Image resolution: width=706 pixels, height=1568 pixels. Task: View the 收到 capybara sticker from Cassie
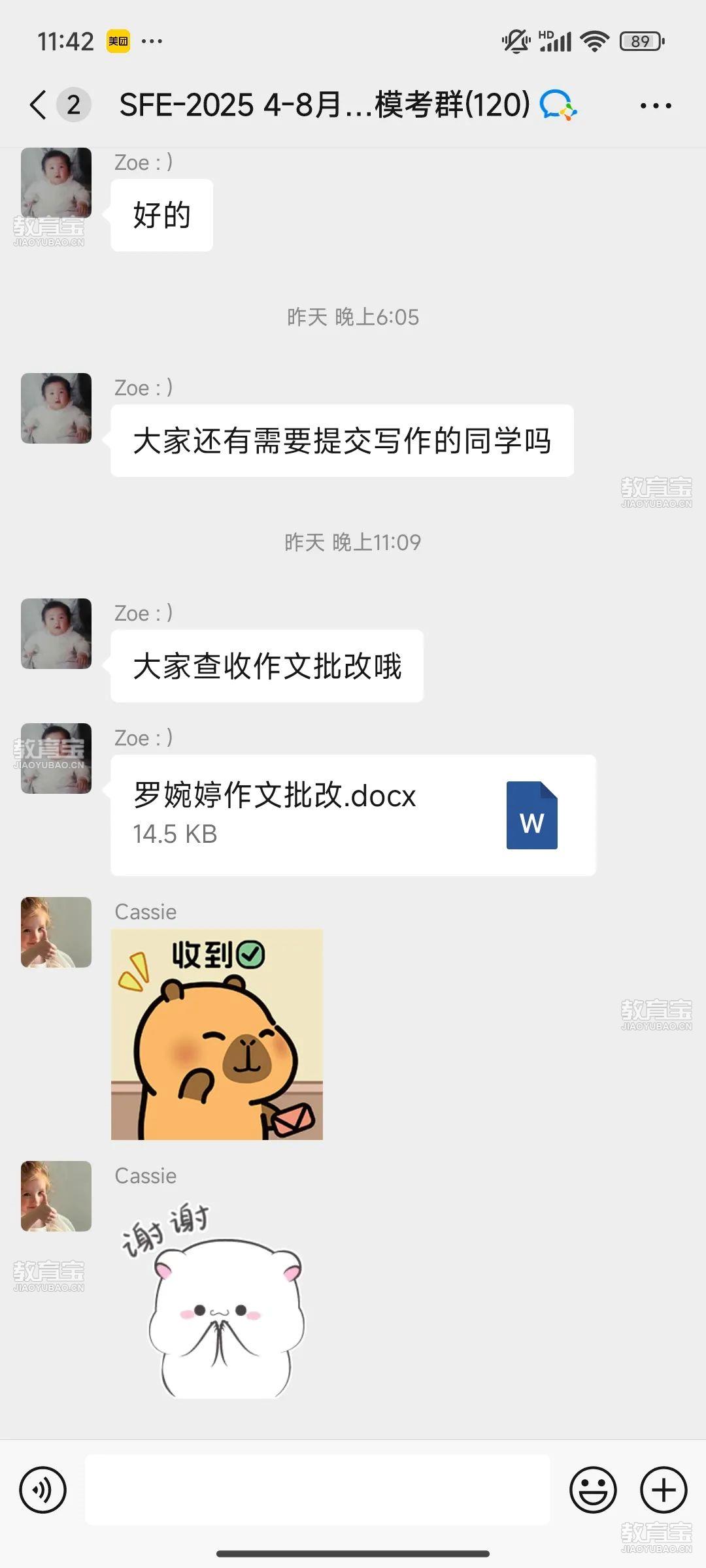tap(217, 1034)
